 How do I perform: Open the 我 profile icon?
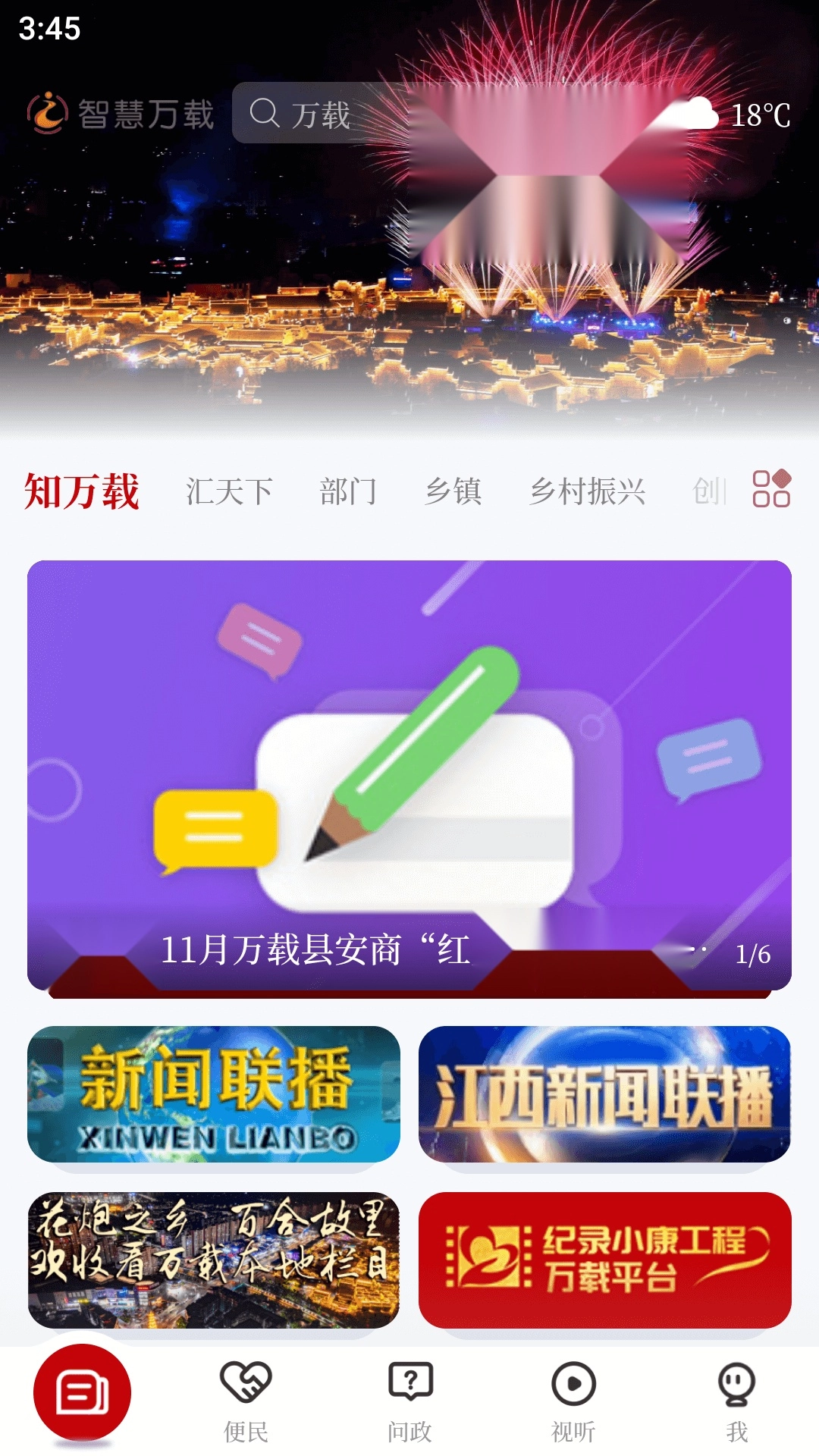(x=737, y=1395)
